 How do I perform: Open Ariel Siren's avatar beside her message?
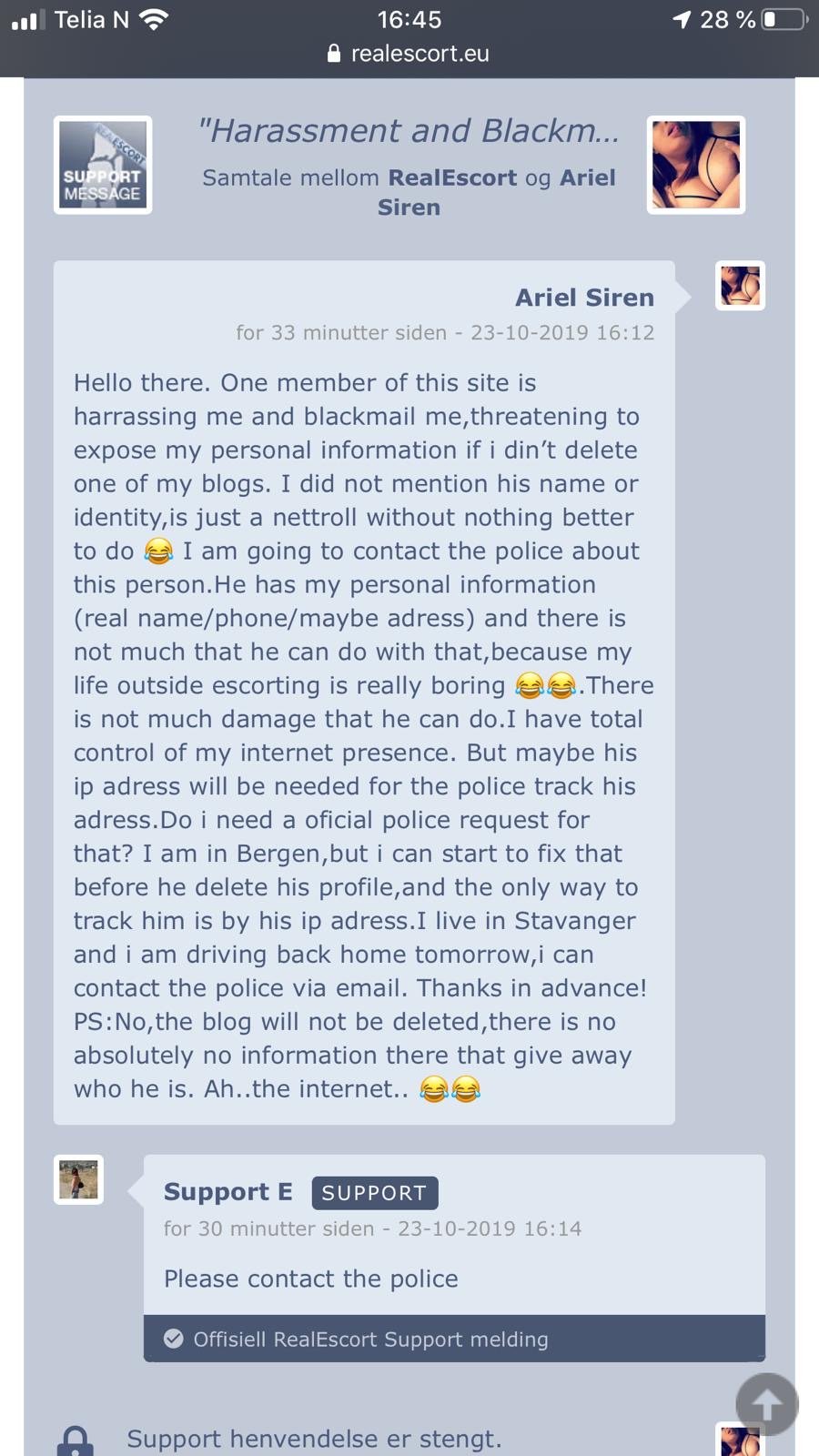740,286
